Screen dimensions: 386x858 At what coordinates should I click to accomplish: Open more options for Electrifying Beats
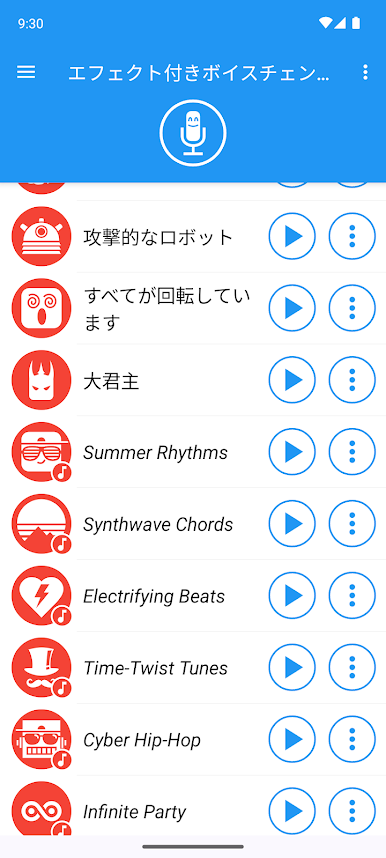click(x=352, y=595)
